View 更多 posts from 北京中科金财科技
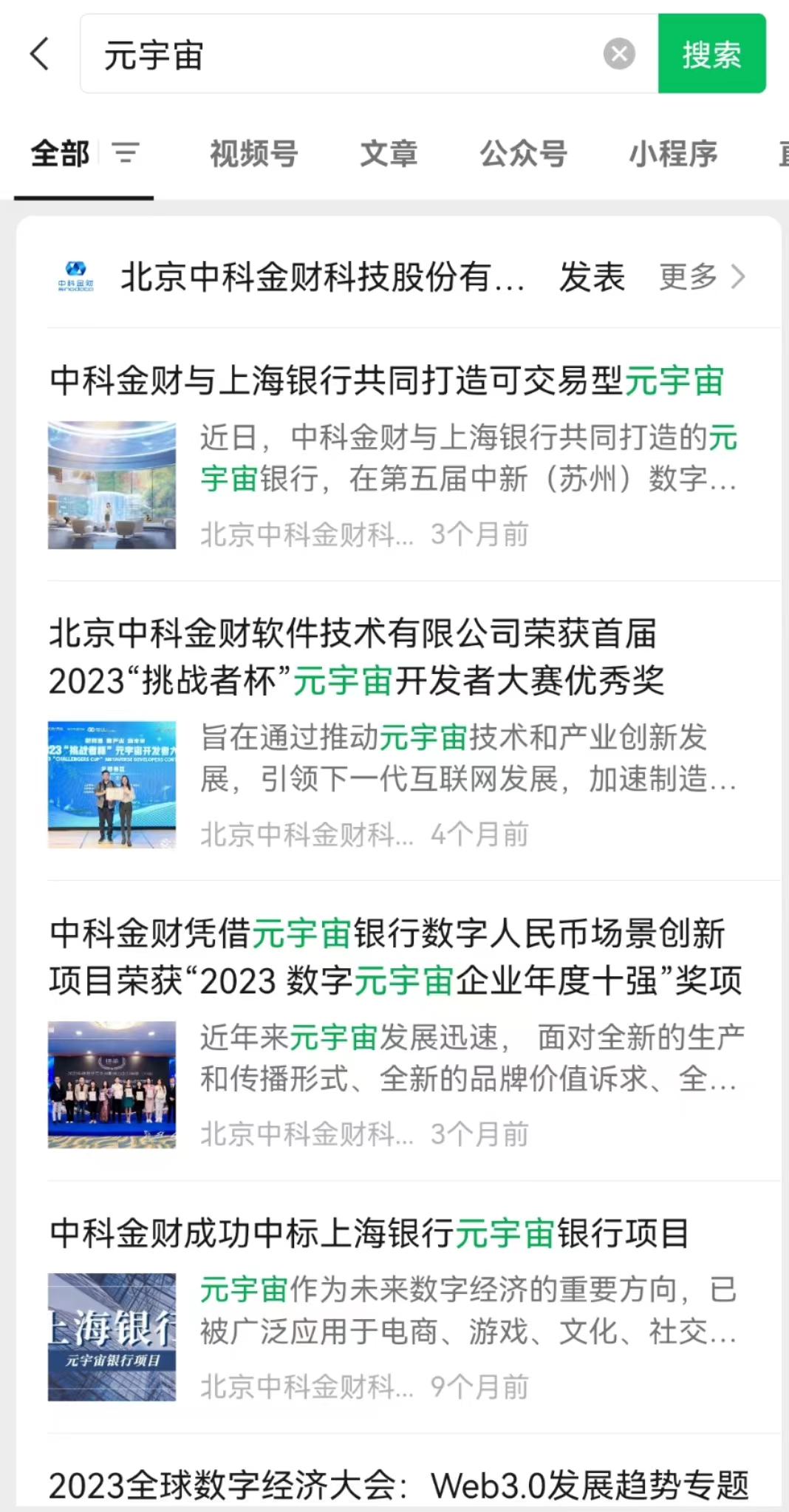The height and width of the screenshot is (1512, 789). [x=702, y=277]
